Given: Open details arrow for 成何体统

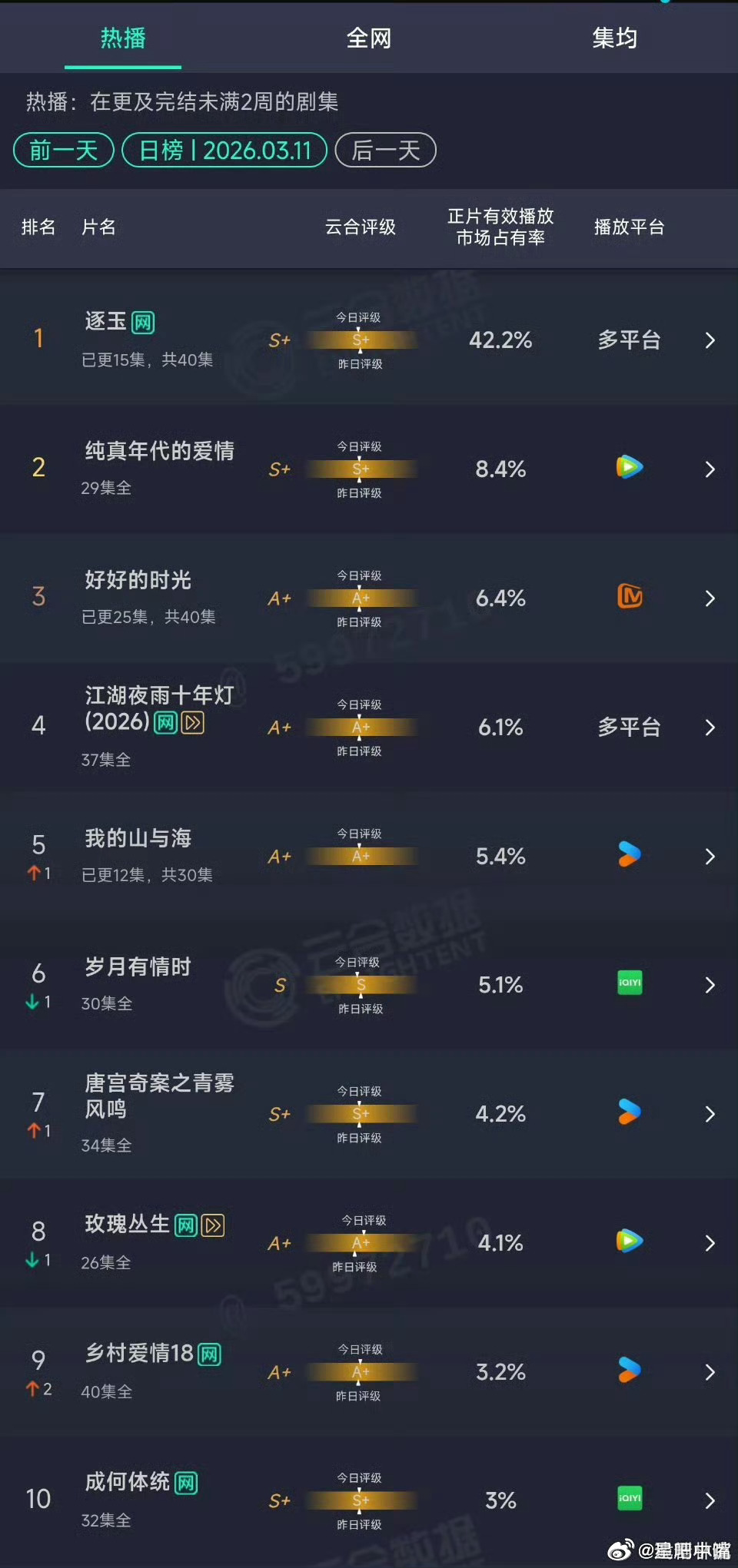Looking at the screenshot, I should click(x=710, y=1499).
